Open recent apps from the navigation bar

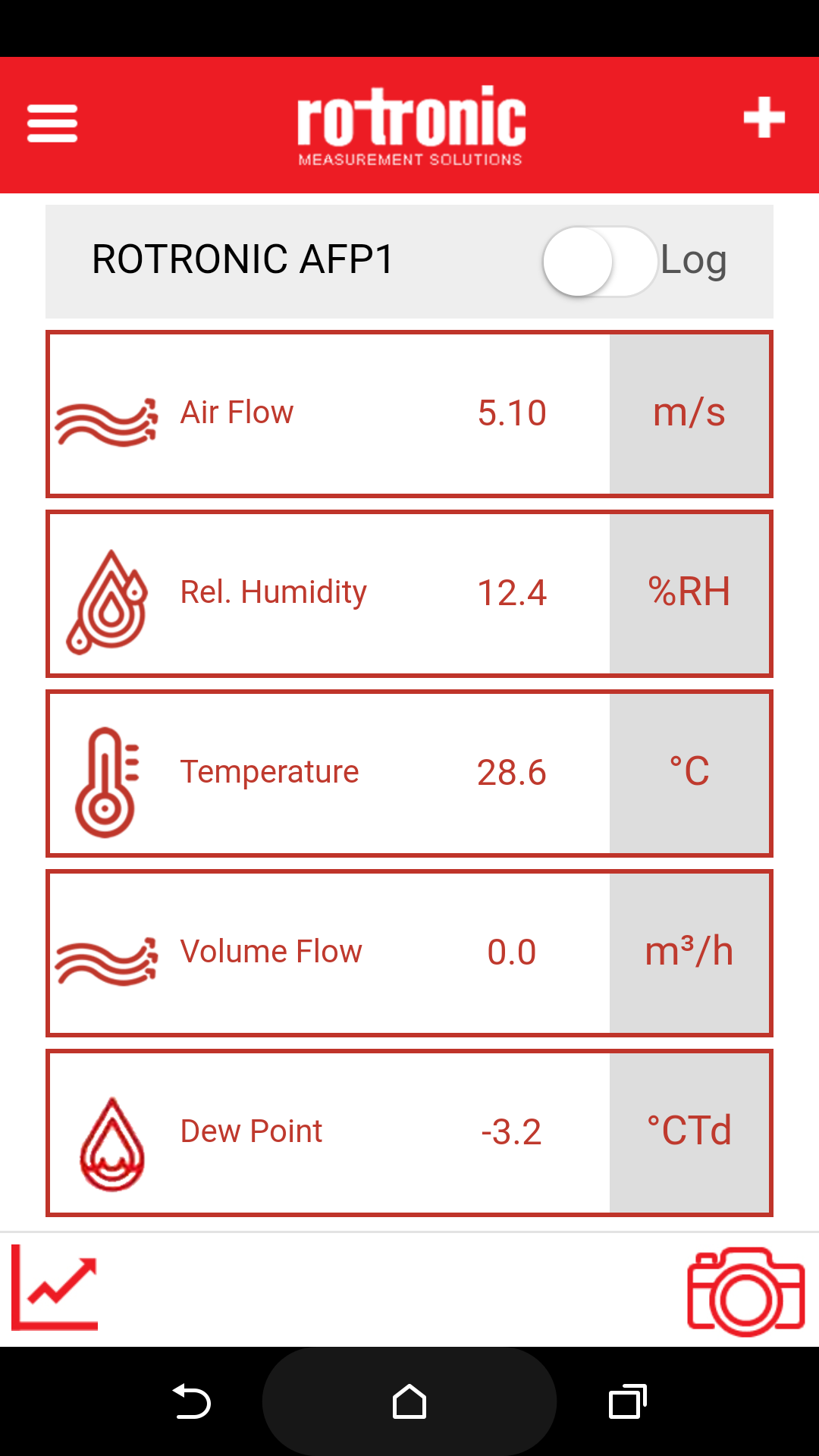click(x=627, y=1401)
